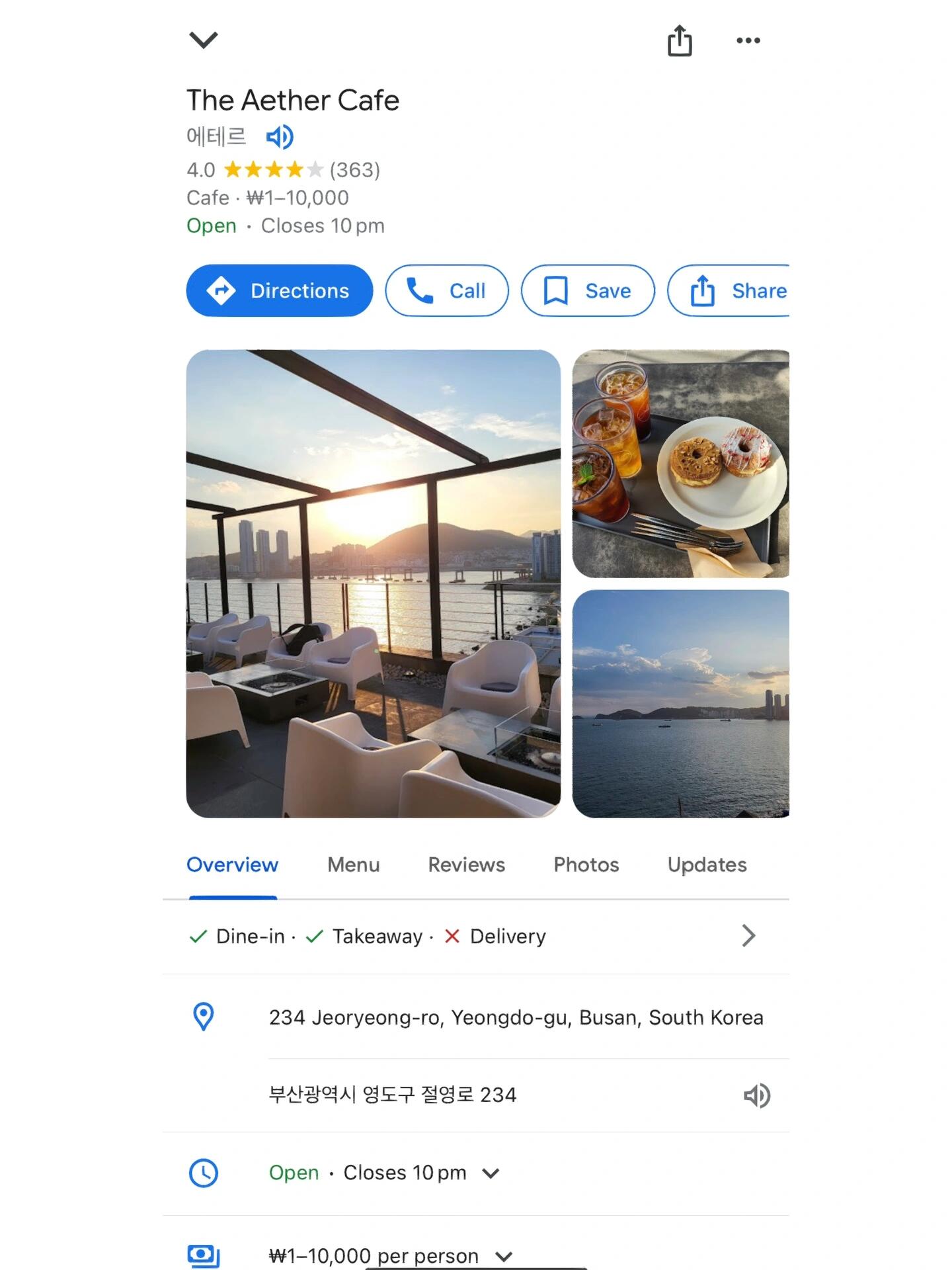The image size is (952, 1270).
Task: Switch to the Reviews tab
Action: pyautogui.click(x=466, y=865)
